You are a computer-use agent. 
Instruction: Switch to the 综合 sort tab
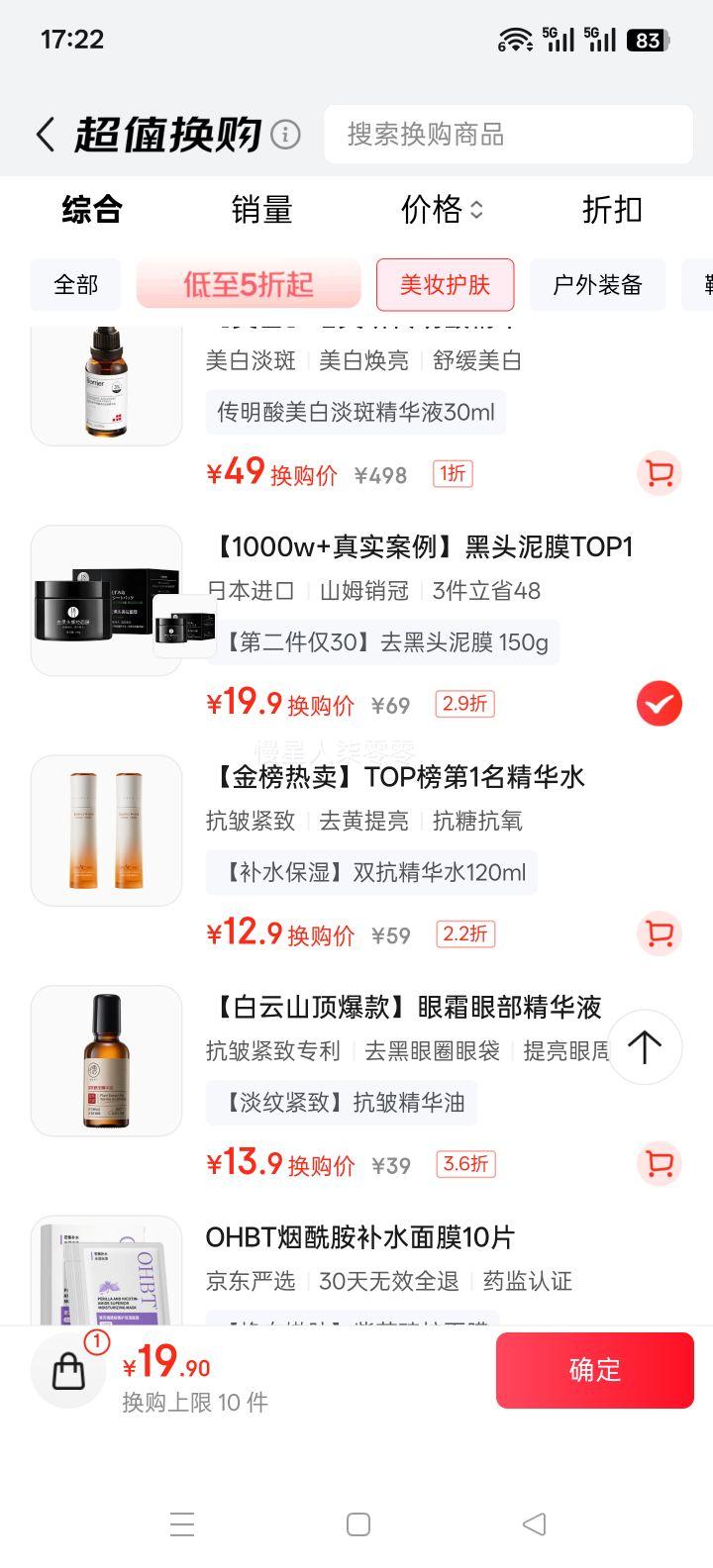pyautogui.click(x=91, y=210)
